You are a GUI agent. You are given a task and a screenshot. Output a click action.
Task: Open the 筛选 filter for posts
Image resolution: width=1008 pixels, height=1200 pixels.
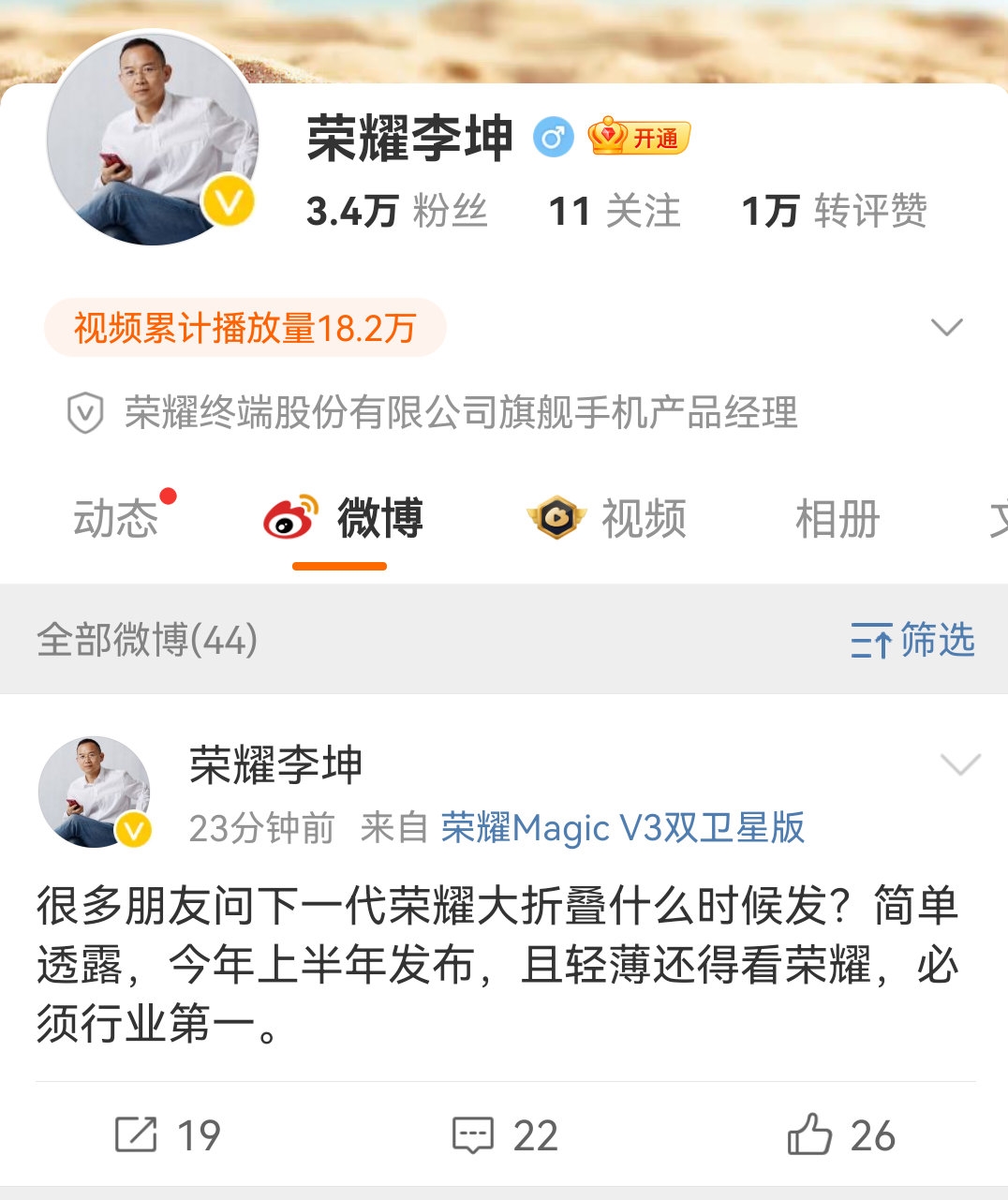tap(912, 641)
